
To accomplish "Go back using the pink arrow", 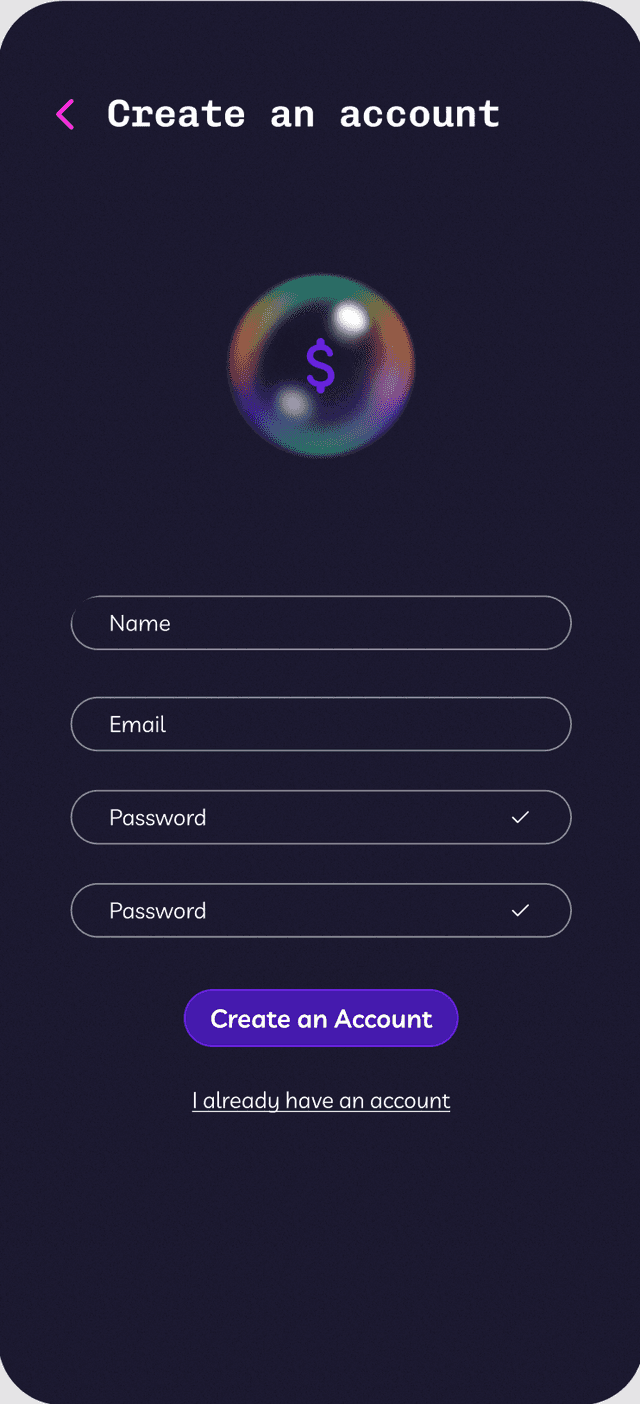I will (x=65, y=115).
